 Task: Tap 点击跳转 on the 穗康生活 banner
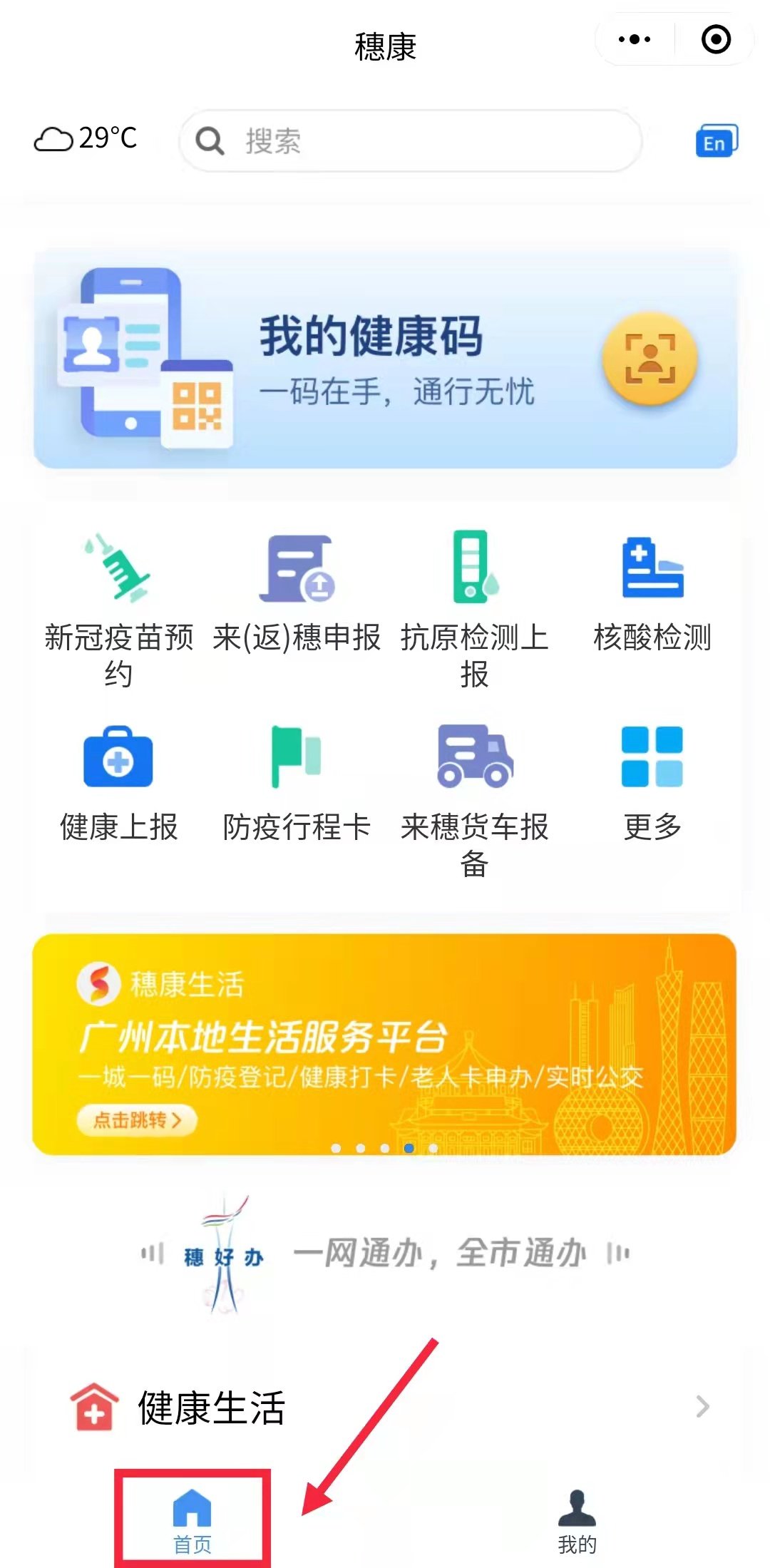click(136, 1119)
